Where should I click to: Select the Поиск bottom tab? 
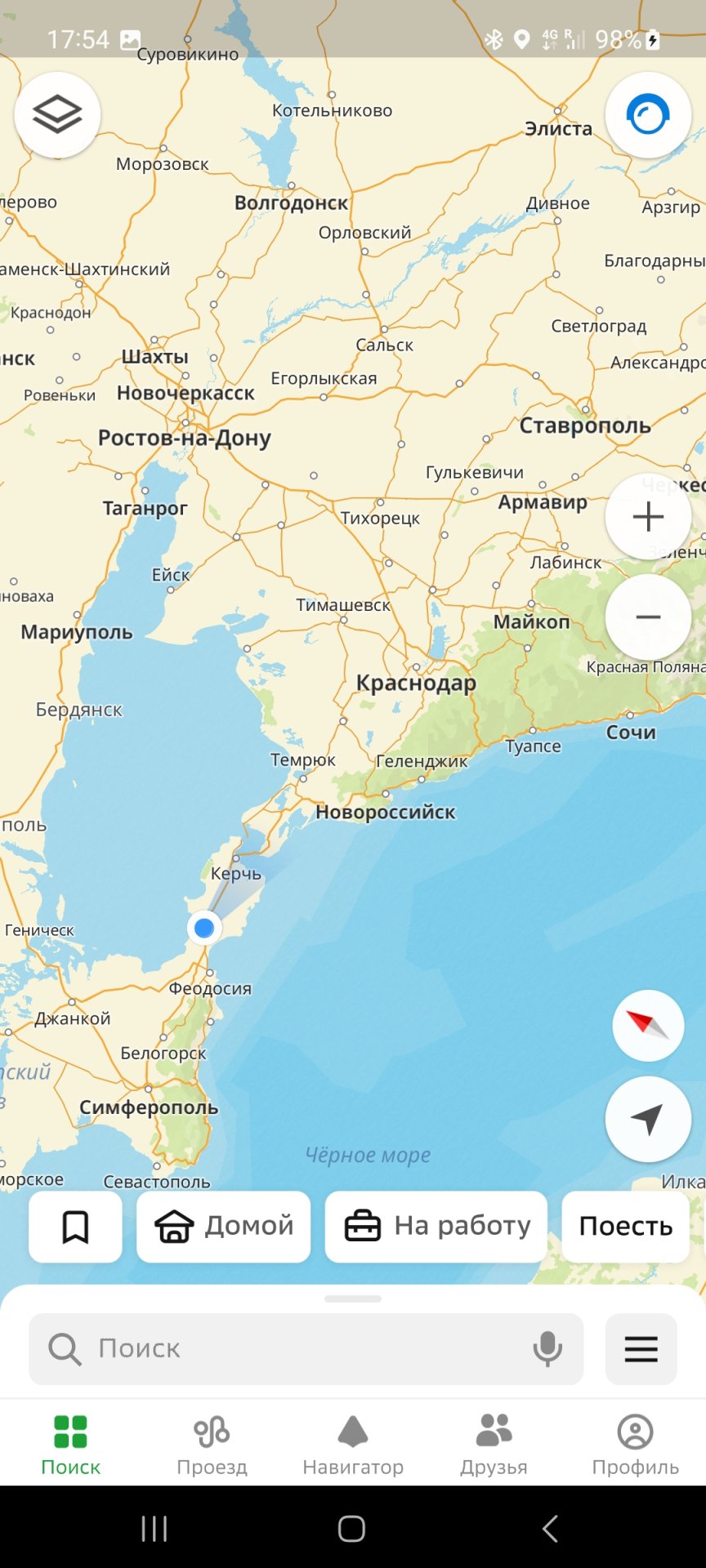[70, 1445]
